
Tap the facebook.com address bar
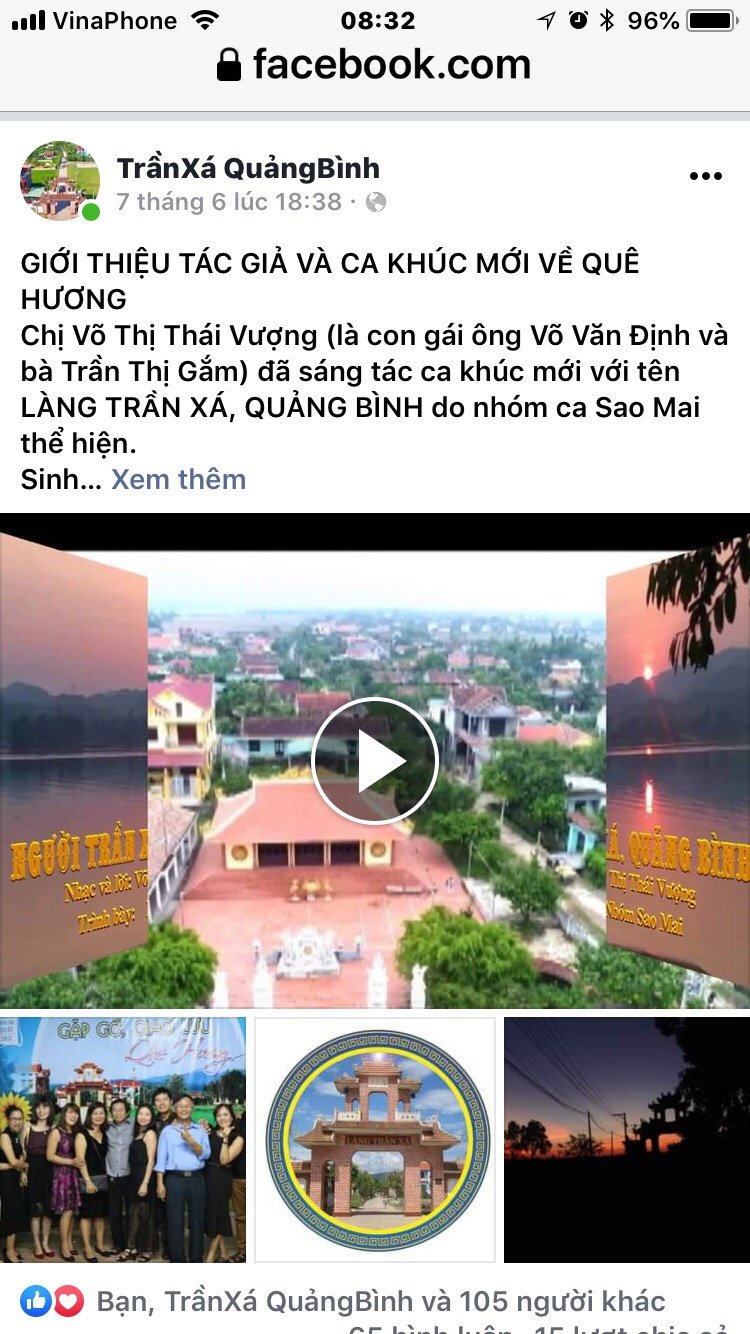375,65
